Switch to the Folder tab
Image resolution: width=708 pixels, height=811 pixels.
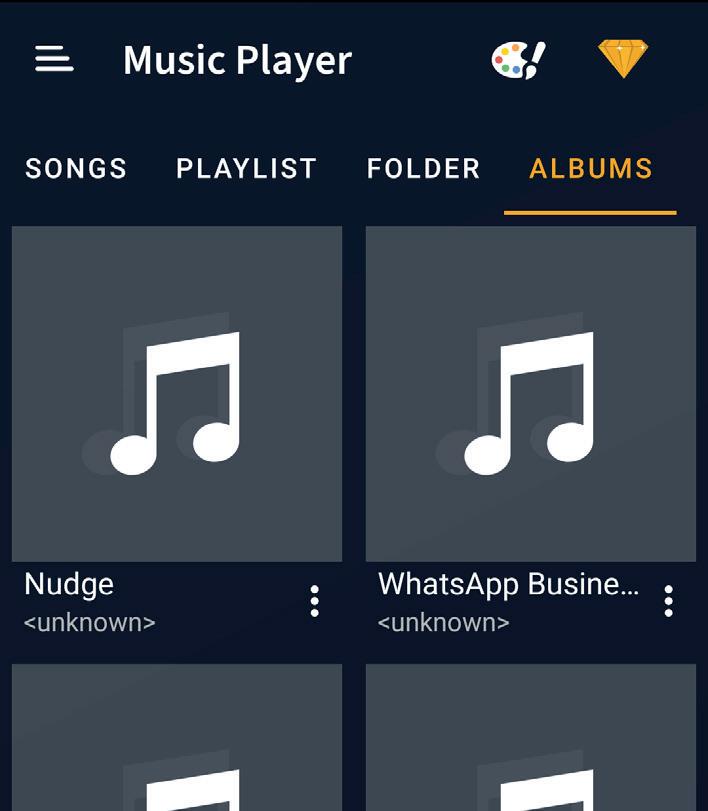click(423, 169)
